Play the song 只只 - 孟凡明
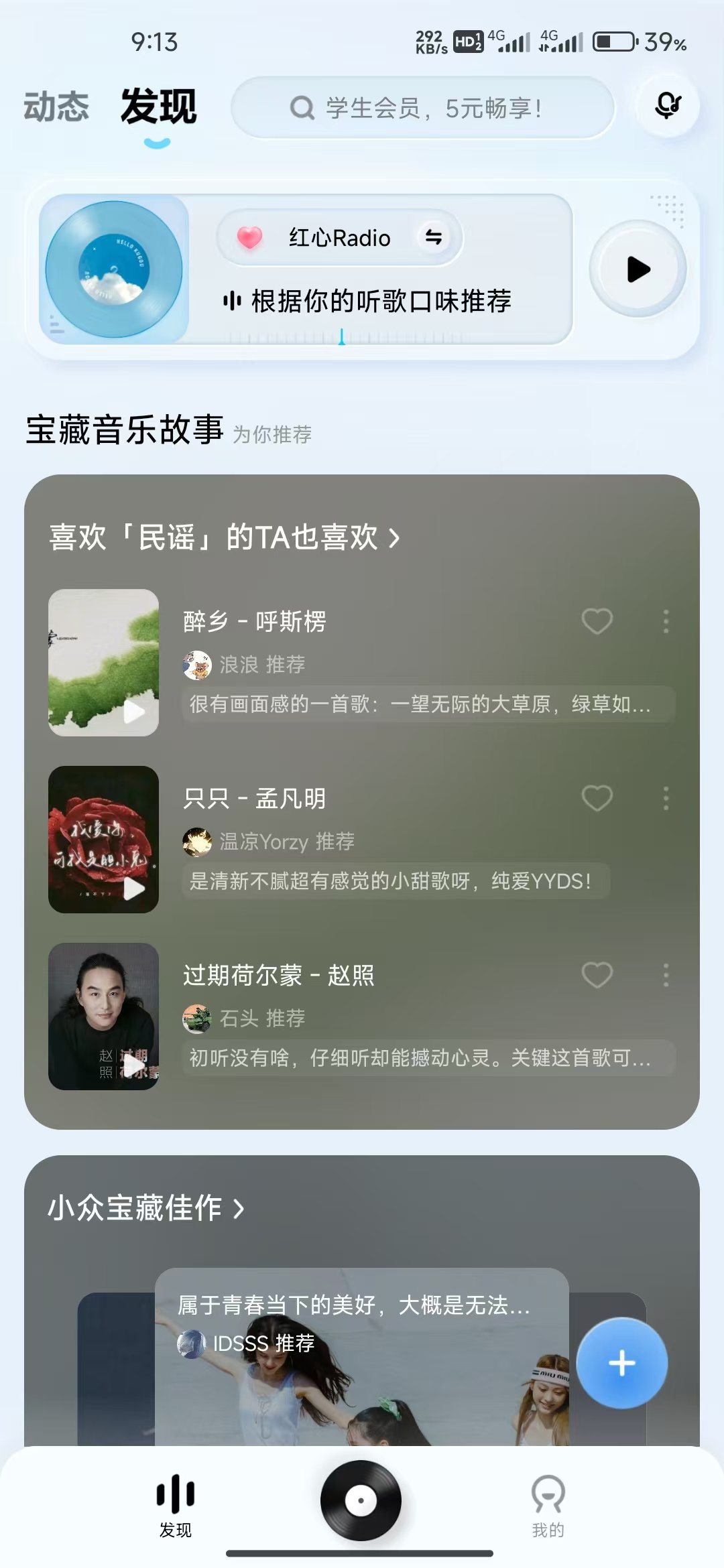 coord(104,839)
